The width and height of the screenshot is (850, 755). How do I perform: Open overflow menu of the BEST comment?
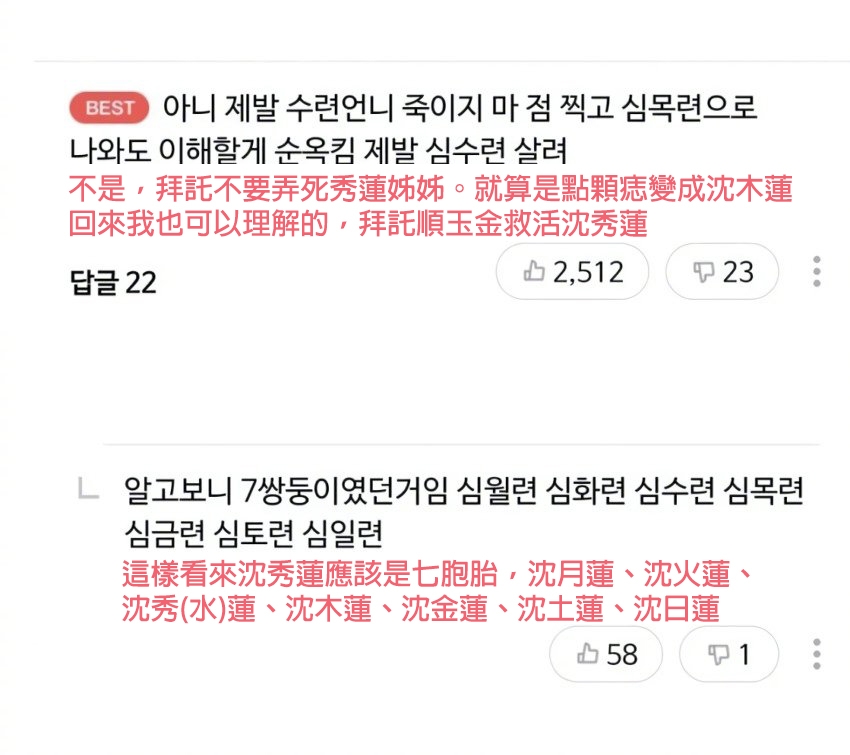point(817,271)
